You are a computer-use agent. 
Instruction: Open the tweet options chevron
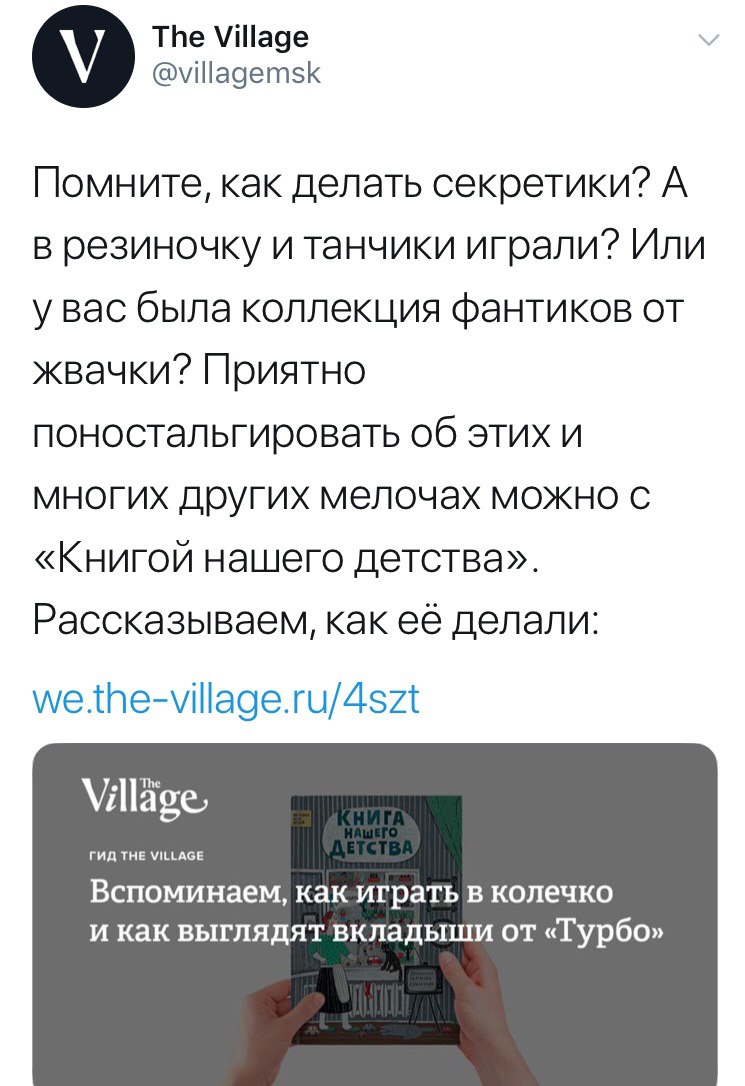coord(707,40)
